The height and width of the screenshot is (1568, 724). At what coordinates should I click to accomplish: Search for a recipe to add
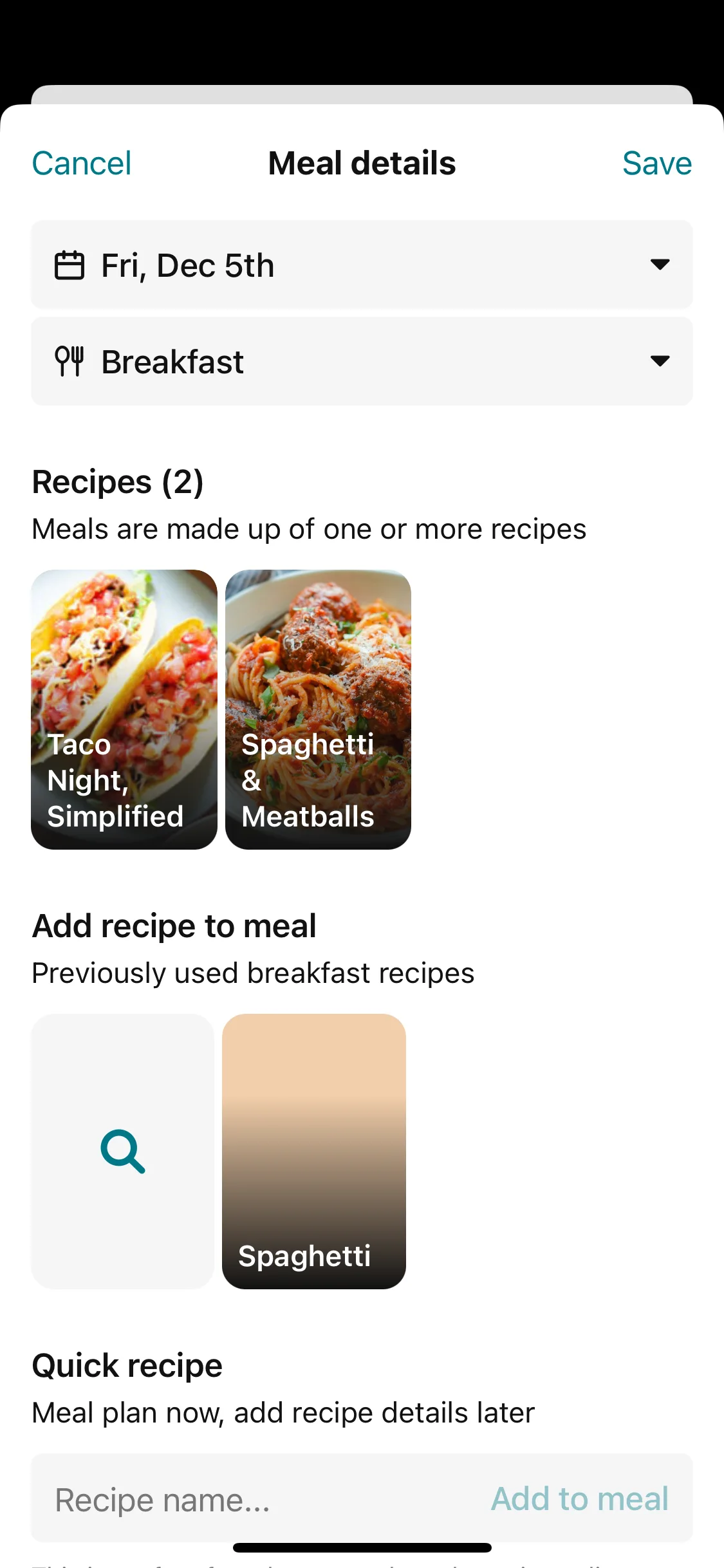[x=123, y=1152]
